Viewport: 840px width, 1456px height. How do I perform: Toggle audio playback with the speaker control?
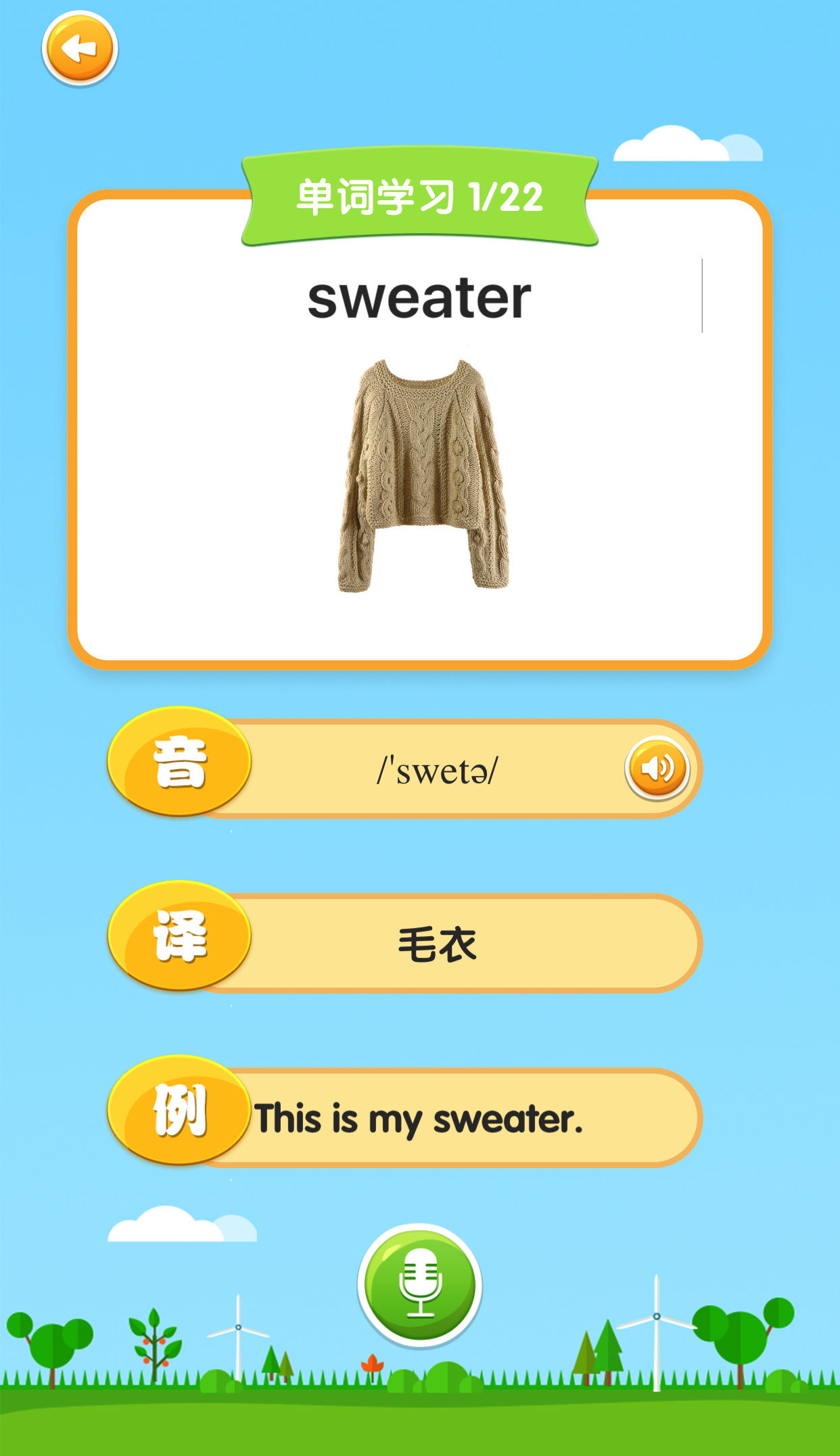click(657, 768)
